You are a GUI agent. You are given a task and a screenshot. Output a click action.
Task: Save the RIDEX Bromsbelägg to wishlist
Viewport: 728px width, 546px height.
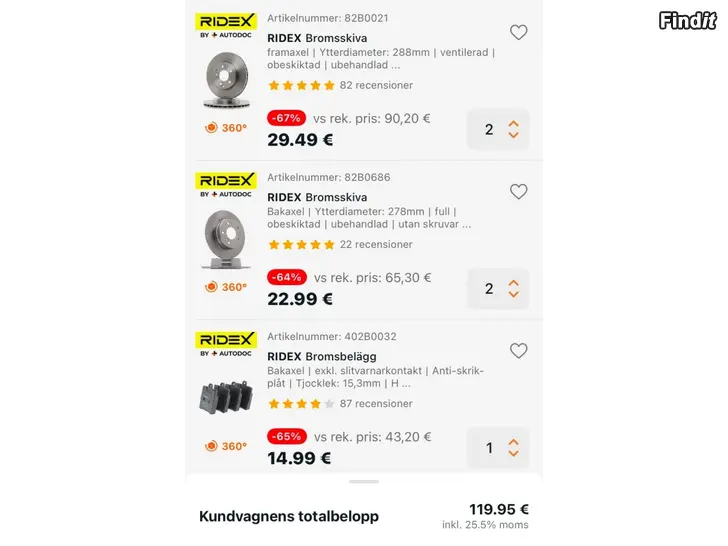(518, 351)
